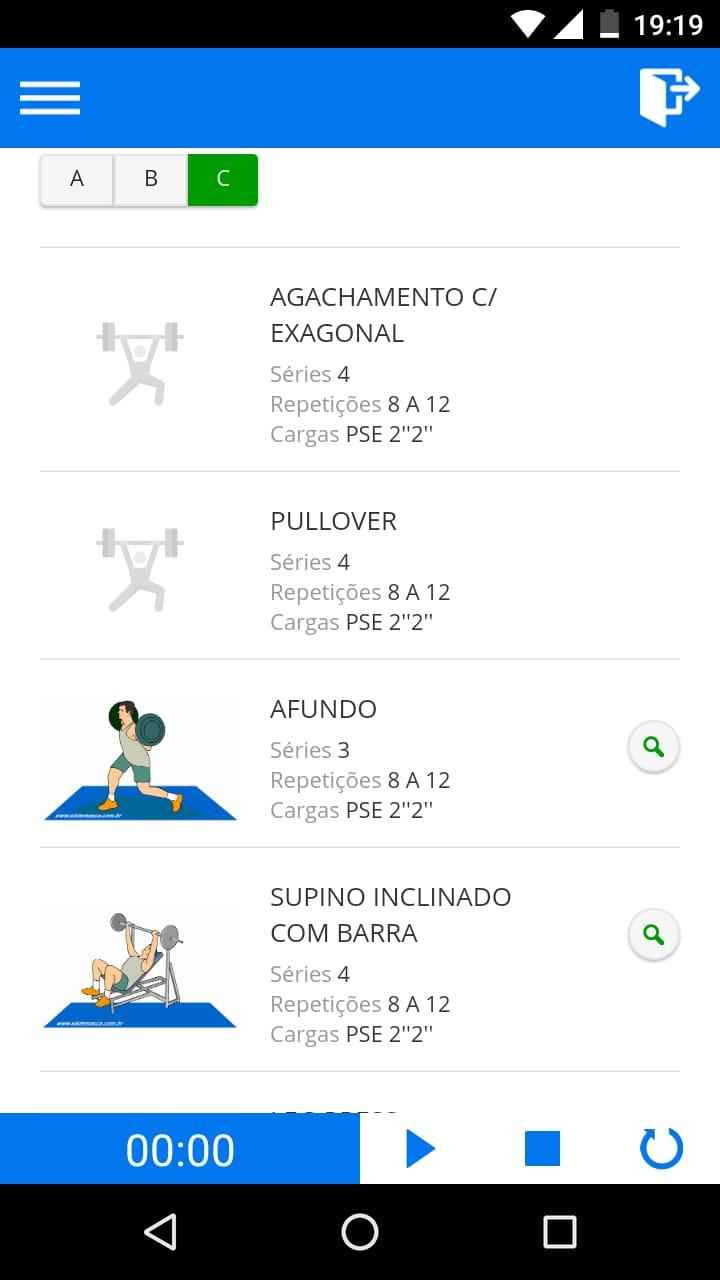The height and width of the screenshot is (1280, 720).
Task: Open the hamburger menu
Action: coord(50,97)
